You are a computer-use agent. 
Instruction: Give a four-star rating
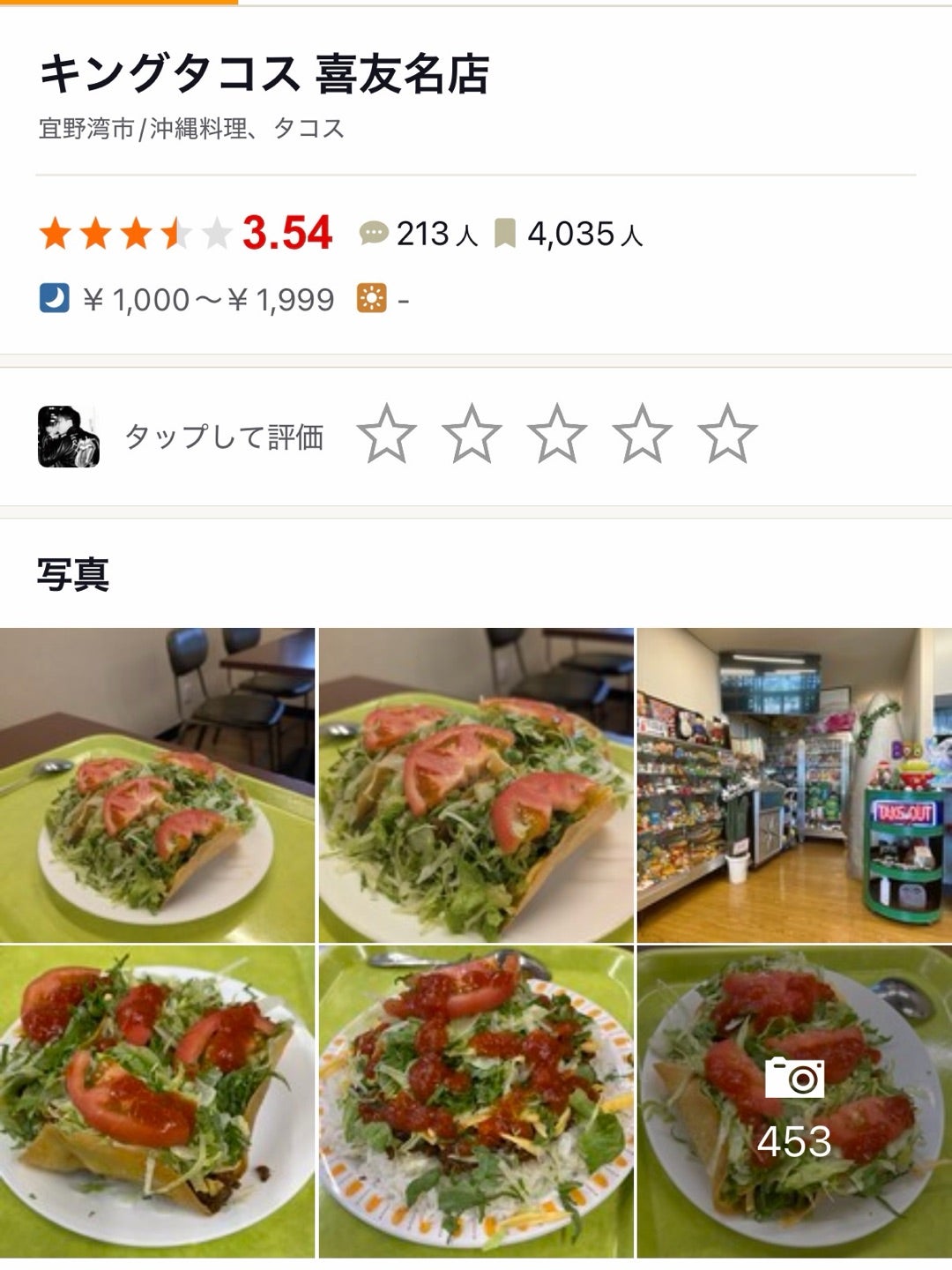click(642, 434)
